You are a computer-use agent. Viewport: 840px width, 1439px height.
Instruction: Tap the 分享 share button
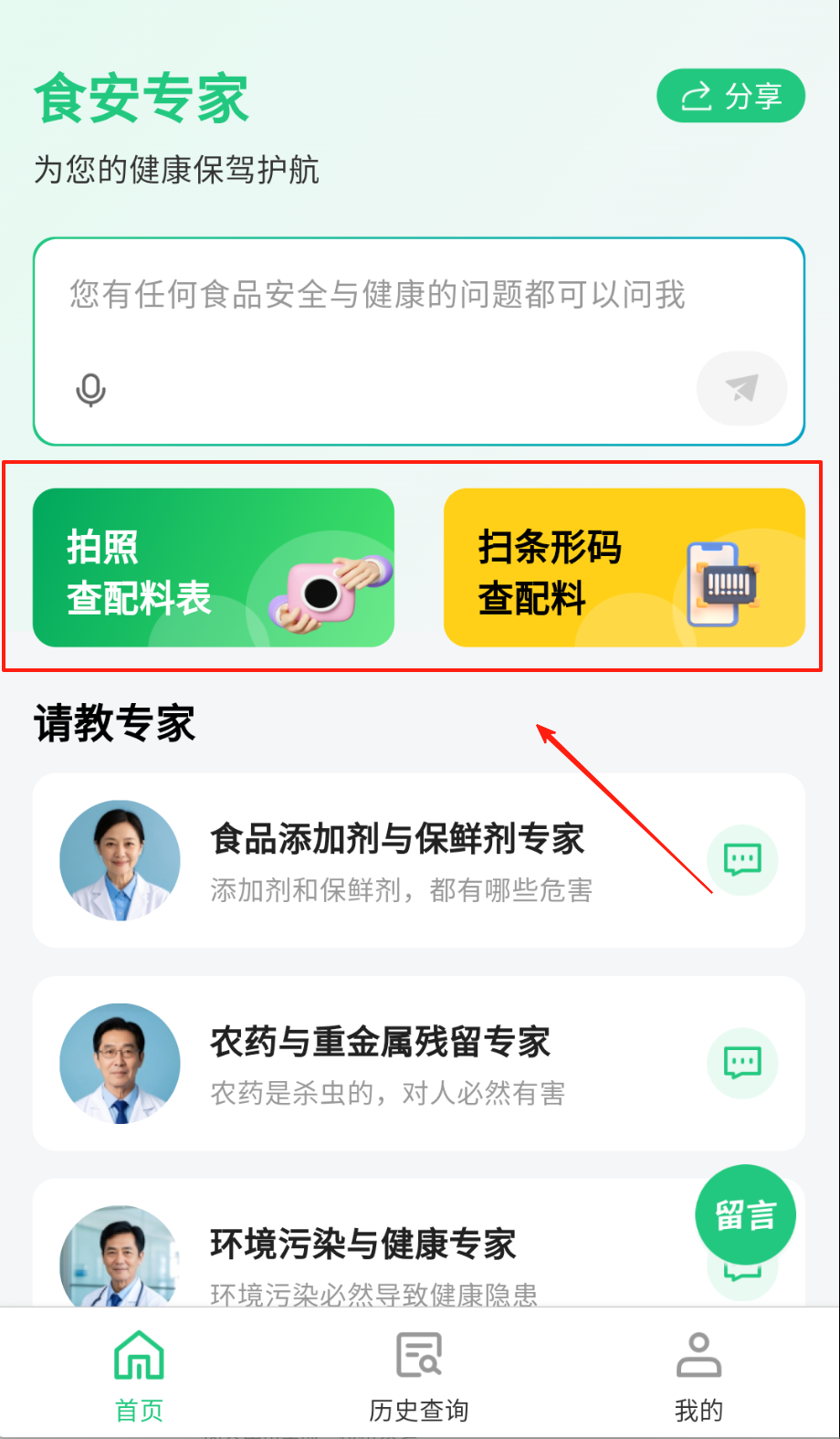(x=730, y=96)
